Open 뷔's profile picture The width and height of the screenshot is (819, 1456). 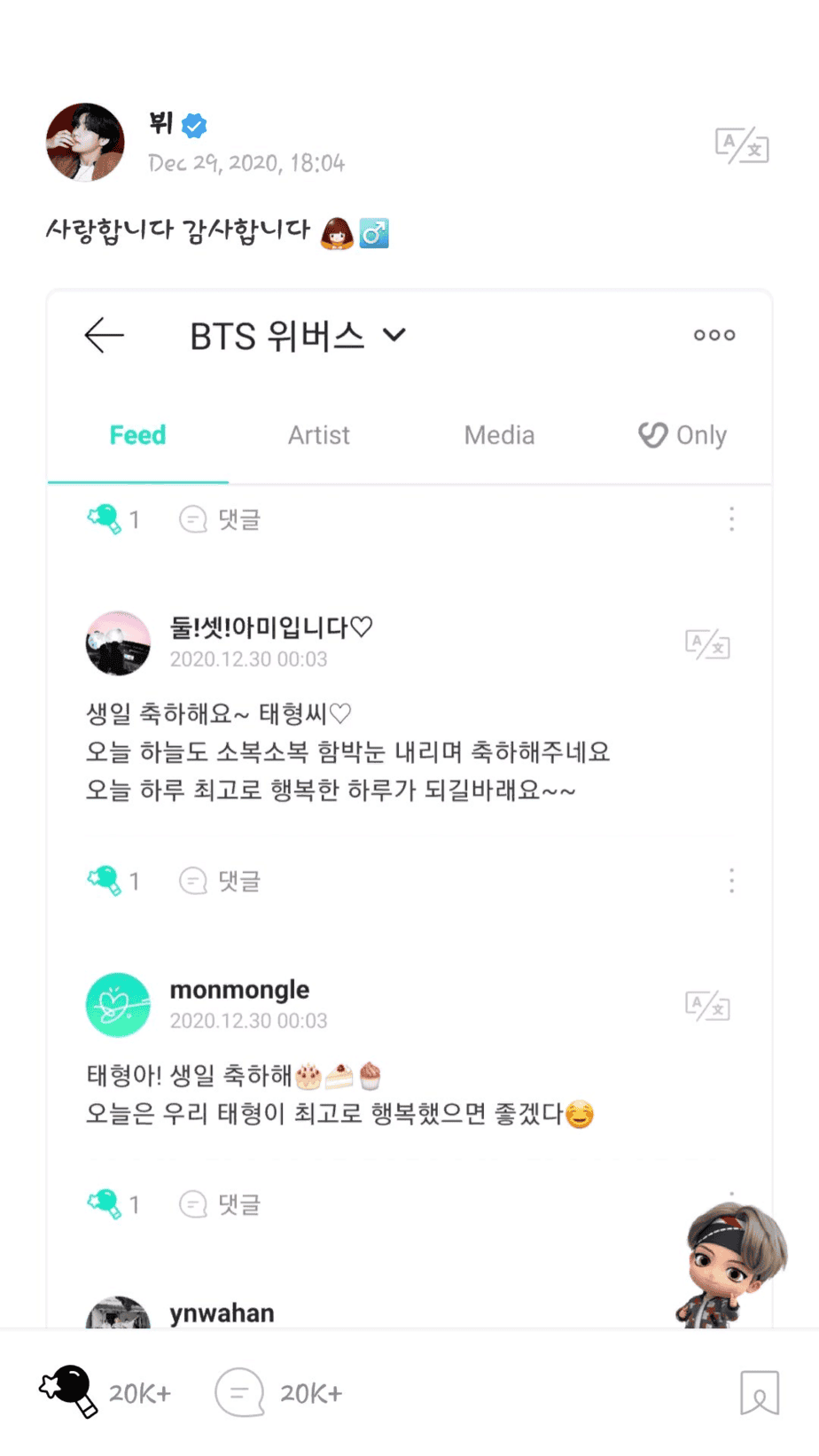click(x=85, y=142)
